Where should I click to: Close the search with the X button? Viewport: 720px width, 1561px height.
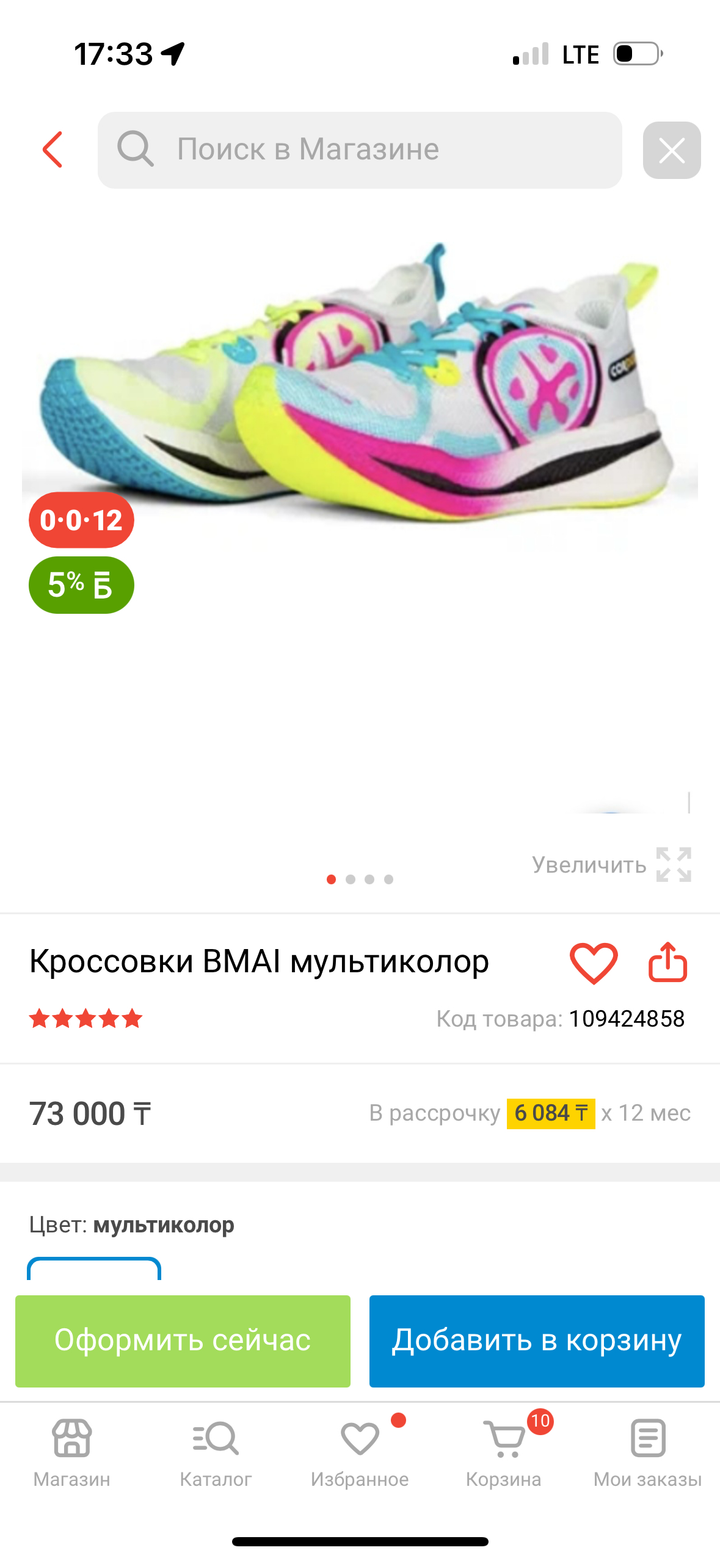671,150
